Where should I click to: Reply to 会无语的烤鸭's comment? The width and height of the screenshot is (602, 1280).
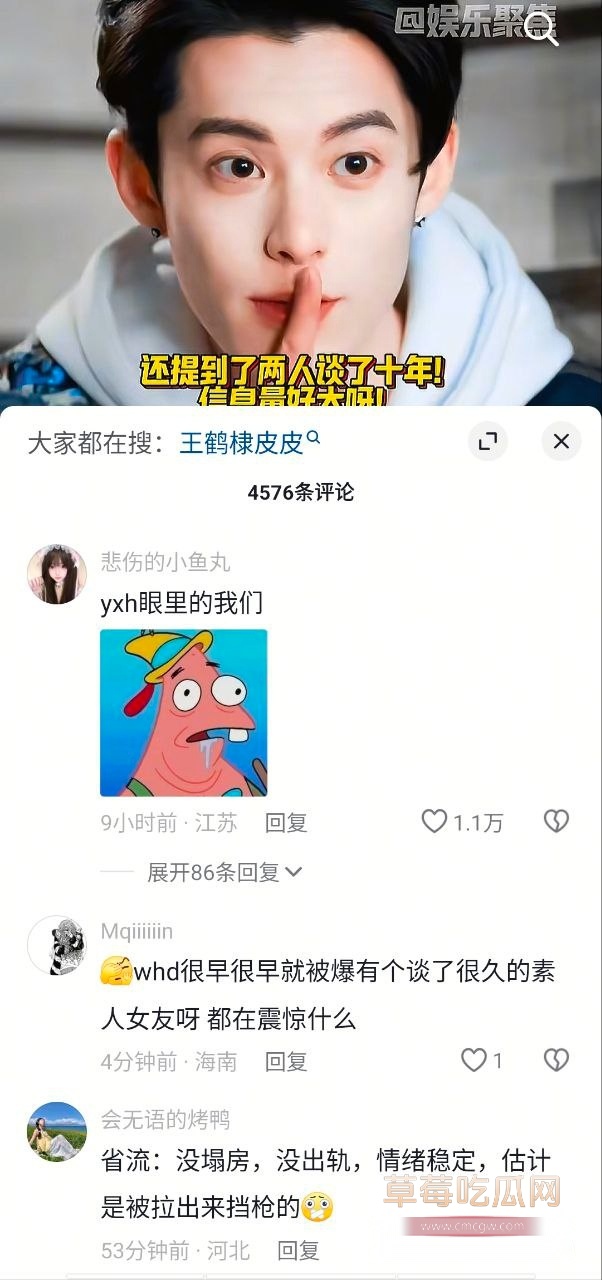(298, 1250)
